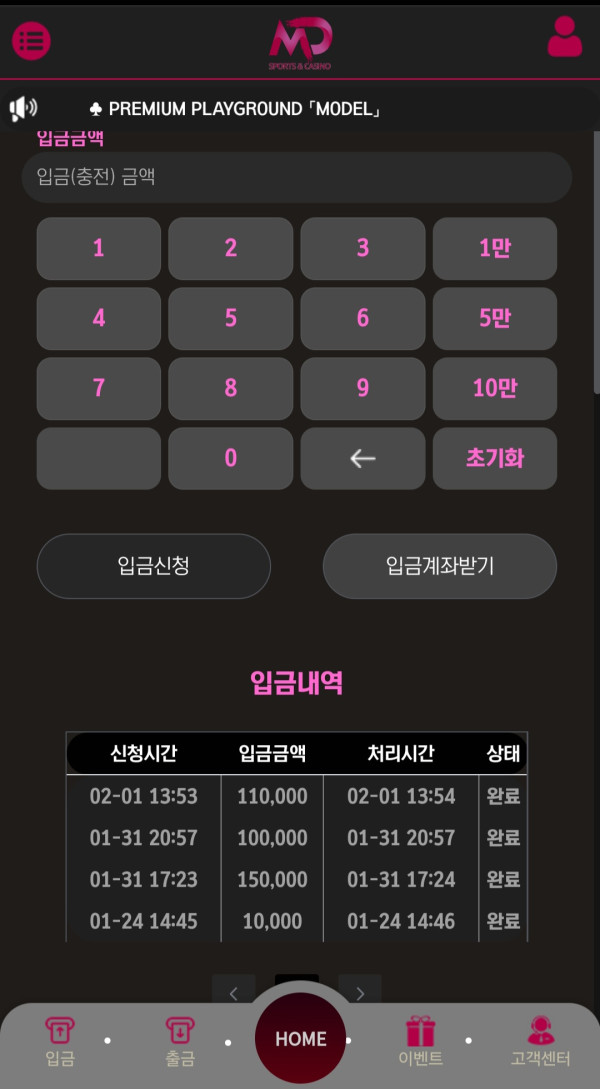
Task: Reset amount with 초기화 button
Action: (x=494, y=458)
